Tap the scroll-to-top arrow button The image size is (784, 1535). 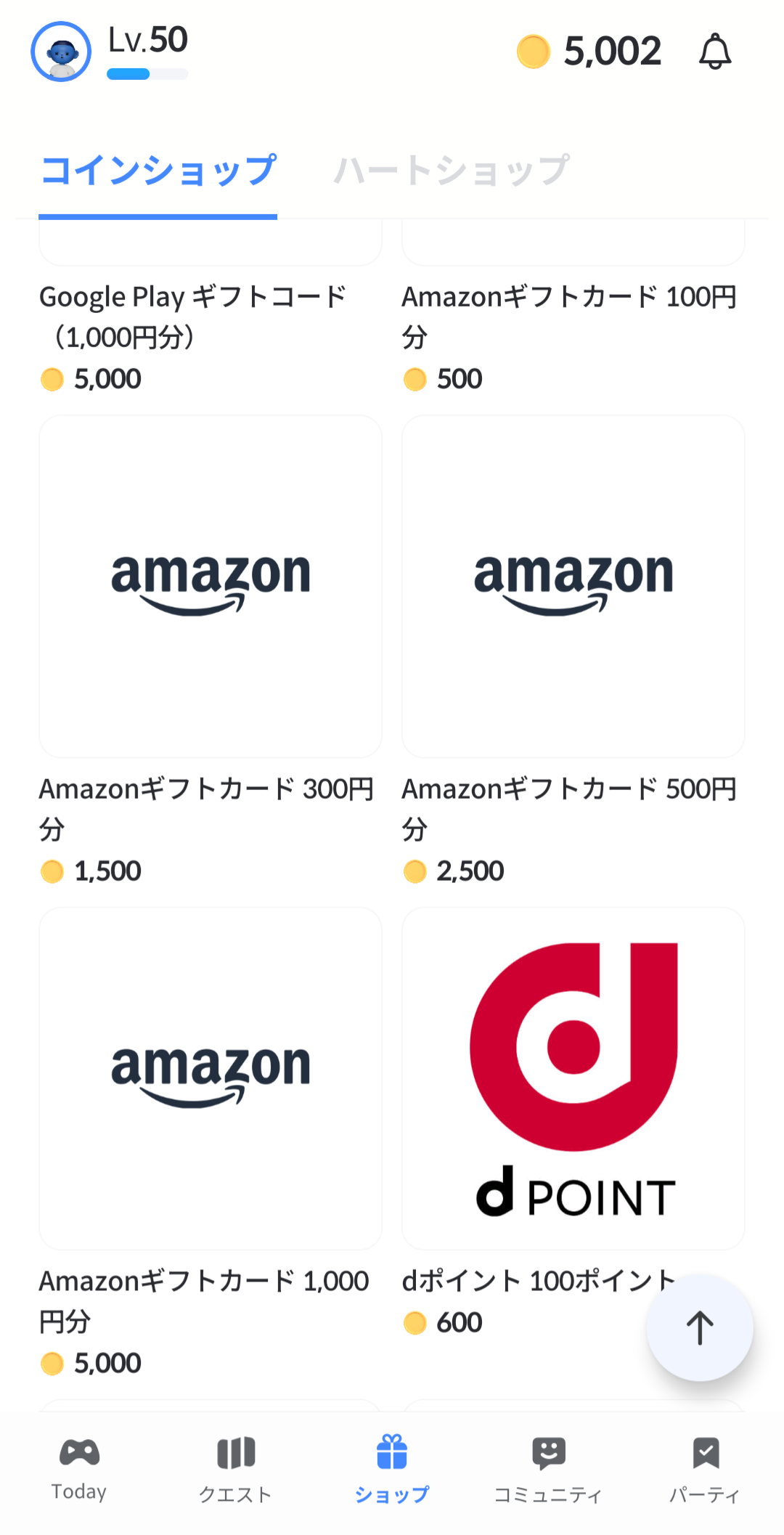(700, 1327)
